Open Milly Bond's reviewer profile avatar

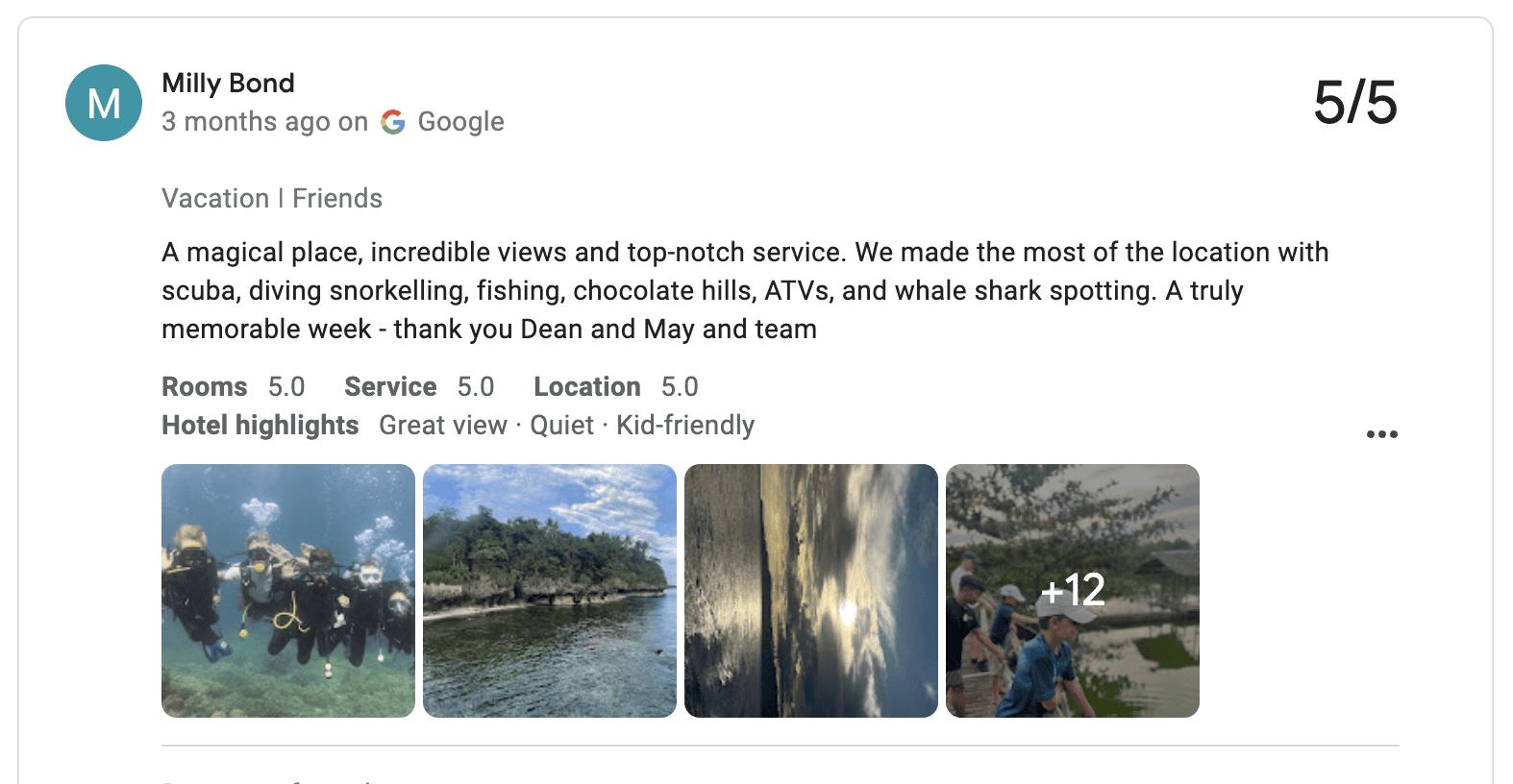(104, 103)
